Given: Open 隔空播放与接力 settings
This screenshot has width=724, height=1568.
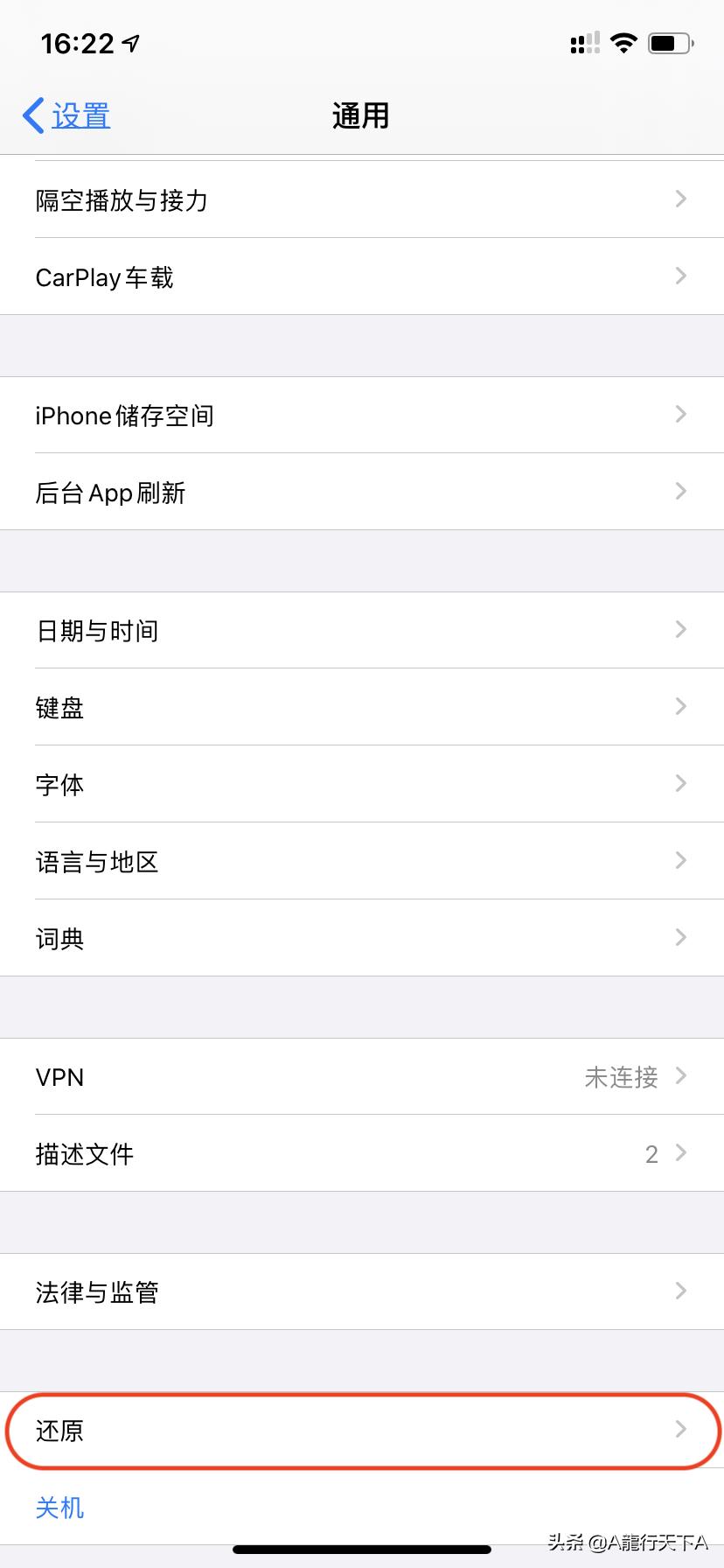Looking at the screenshot, I should point(362,200).
